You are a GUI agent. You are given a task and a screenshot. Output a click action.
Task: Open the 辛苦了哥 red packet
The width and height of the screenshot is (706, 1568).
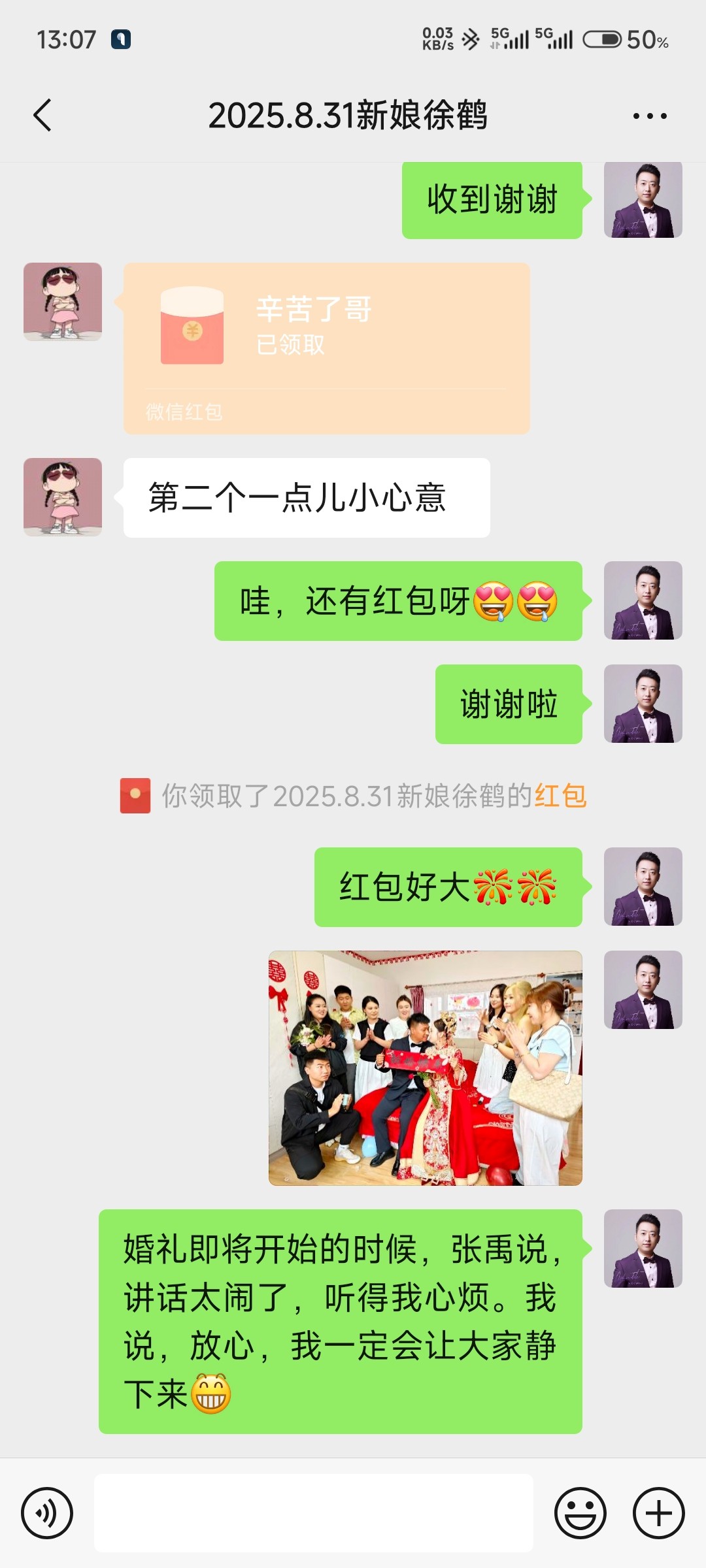pyautogui.click(x=326, y=348)
